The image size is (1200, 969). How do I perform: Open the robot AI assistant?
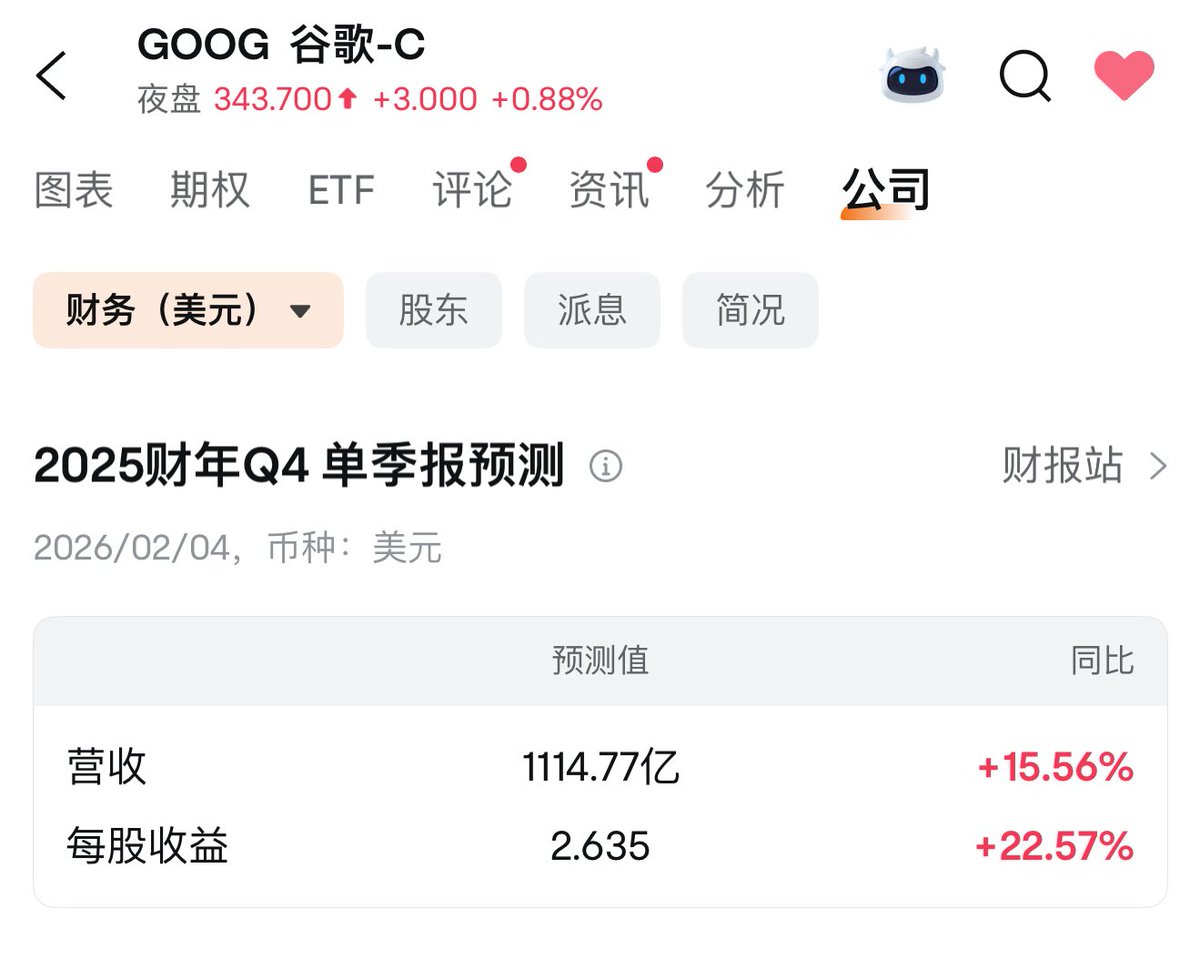913,75
